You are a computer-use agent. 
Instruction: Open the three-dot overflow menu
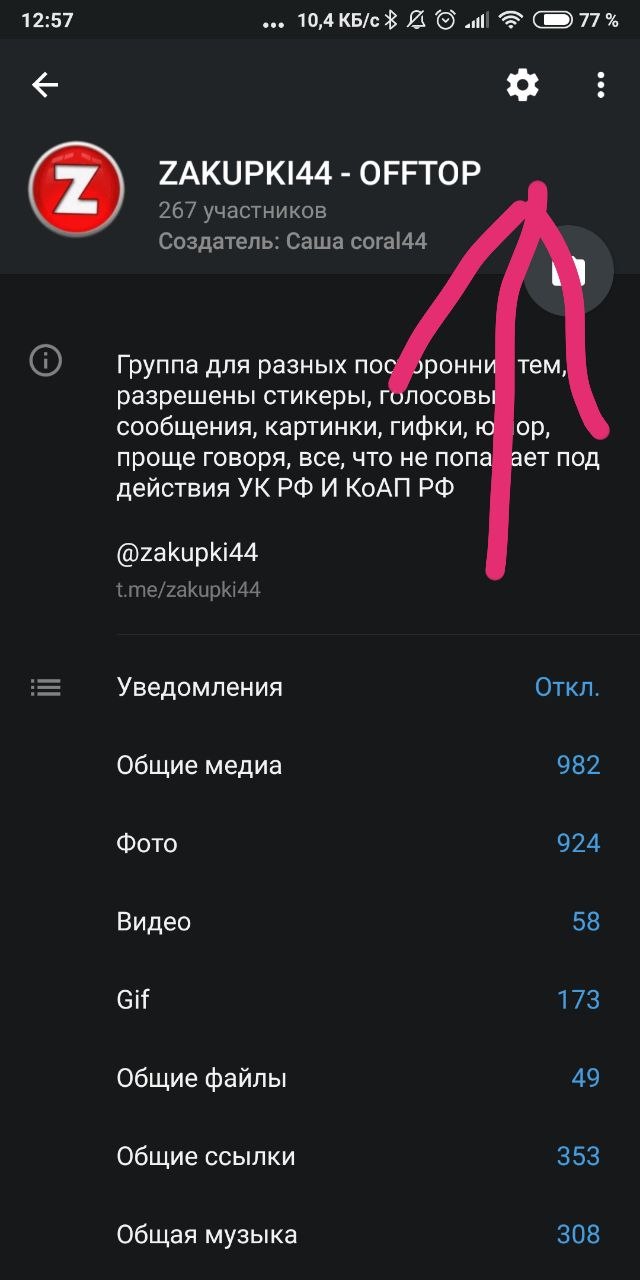600,85
